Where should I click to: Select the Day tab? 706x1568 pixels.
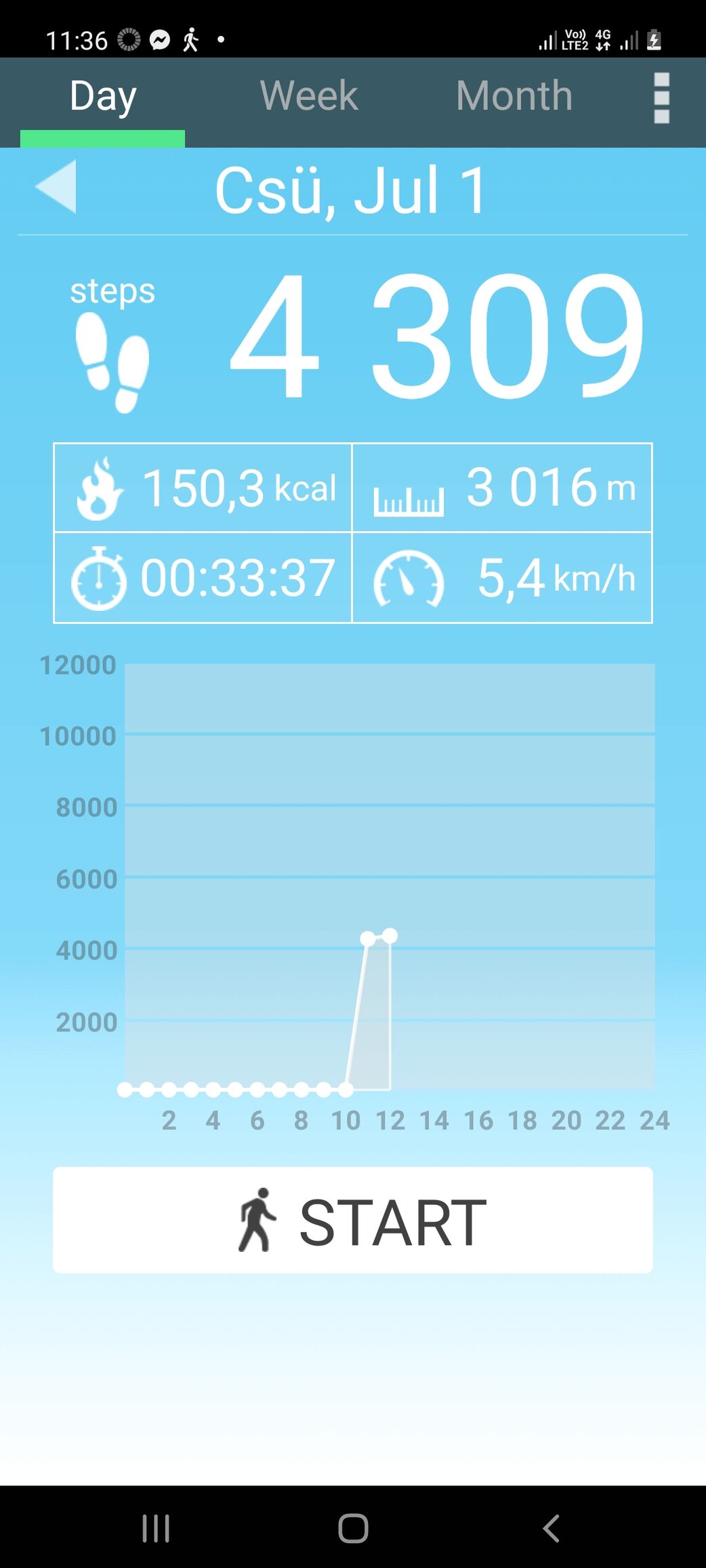[103, 97]
